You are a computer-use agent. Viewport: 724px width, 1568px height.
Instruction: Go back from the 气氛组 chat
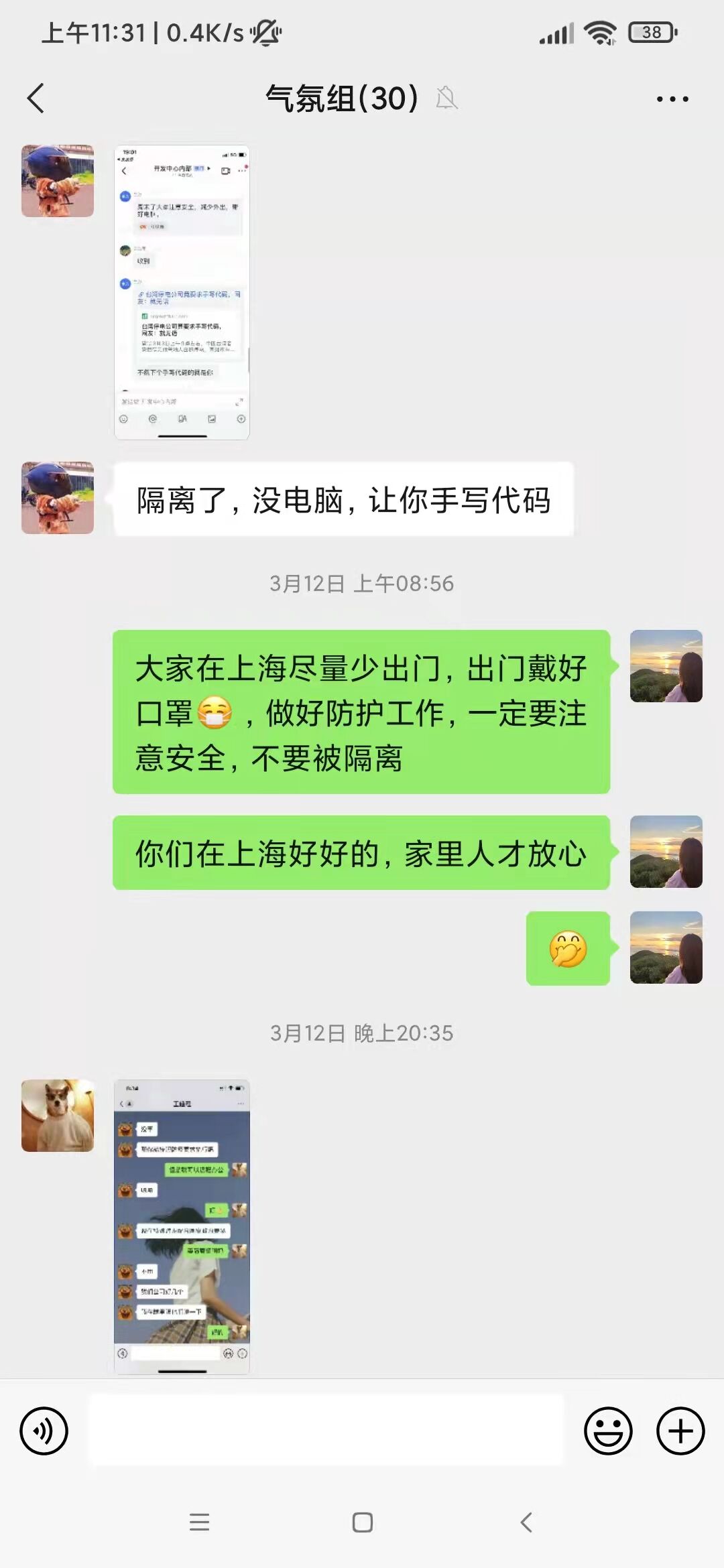click(x=36, y=99)
